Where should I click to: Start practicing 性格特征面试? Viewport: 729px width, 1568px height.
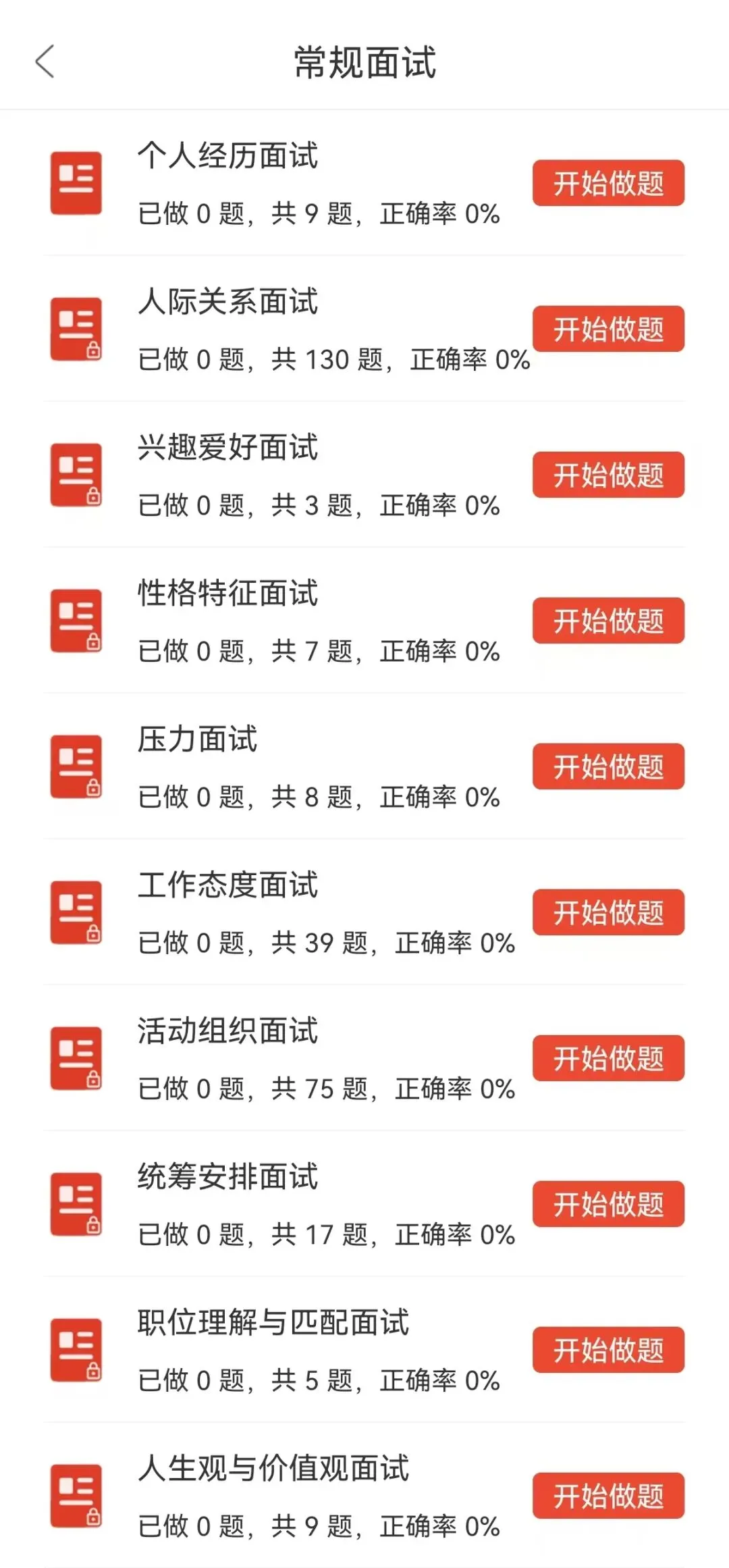coord(608,621)
